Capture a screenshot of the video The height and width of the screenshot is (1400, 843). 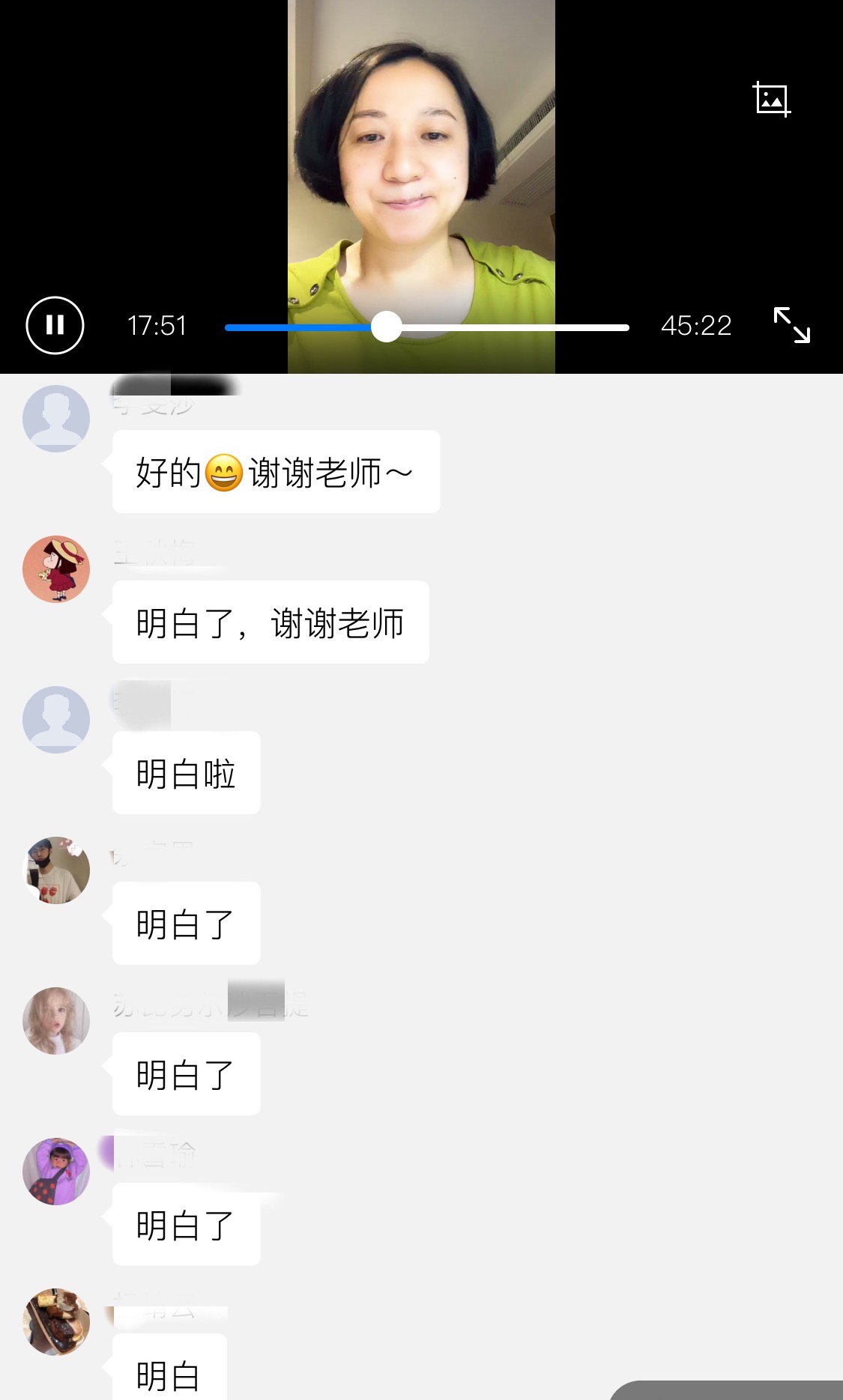pyautogui.click(x=771, y=99)
